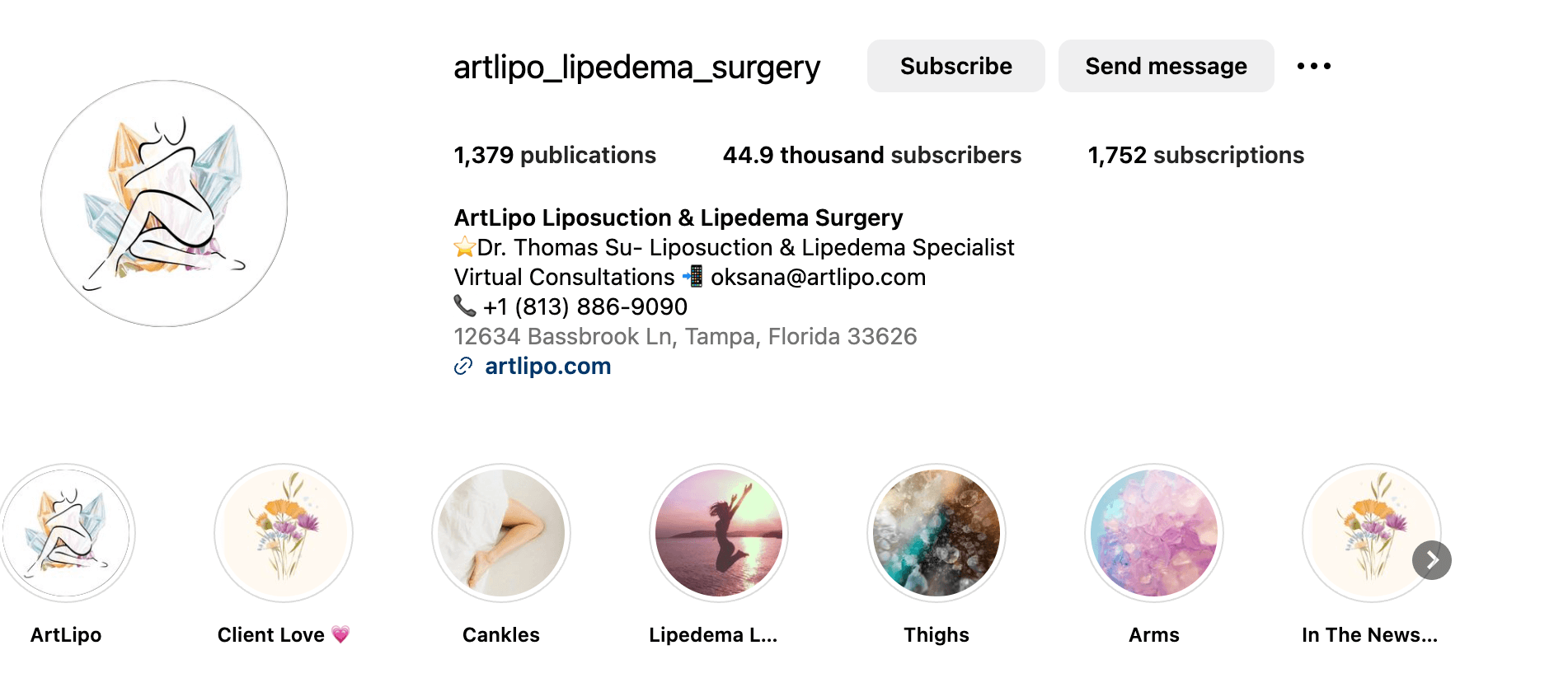Show more highlights with the next arrow
Screen dimensions: 1568x692
coord(1432,560)
